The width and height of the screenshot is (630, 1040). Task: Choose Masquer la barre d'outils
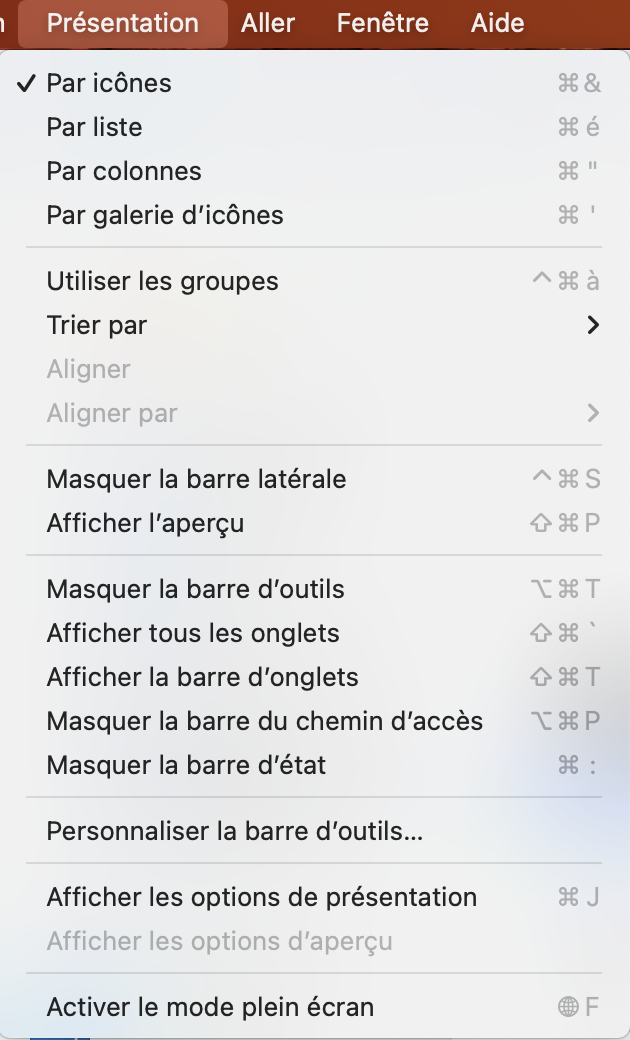point(195,589)
